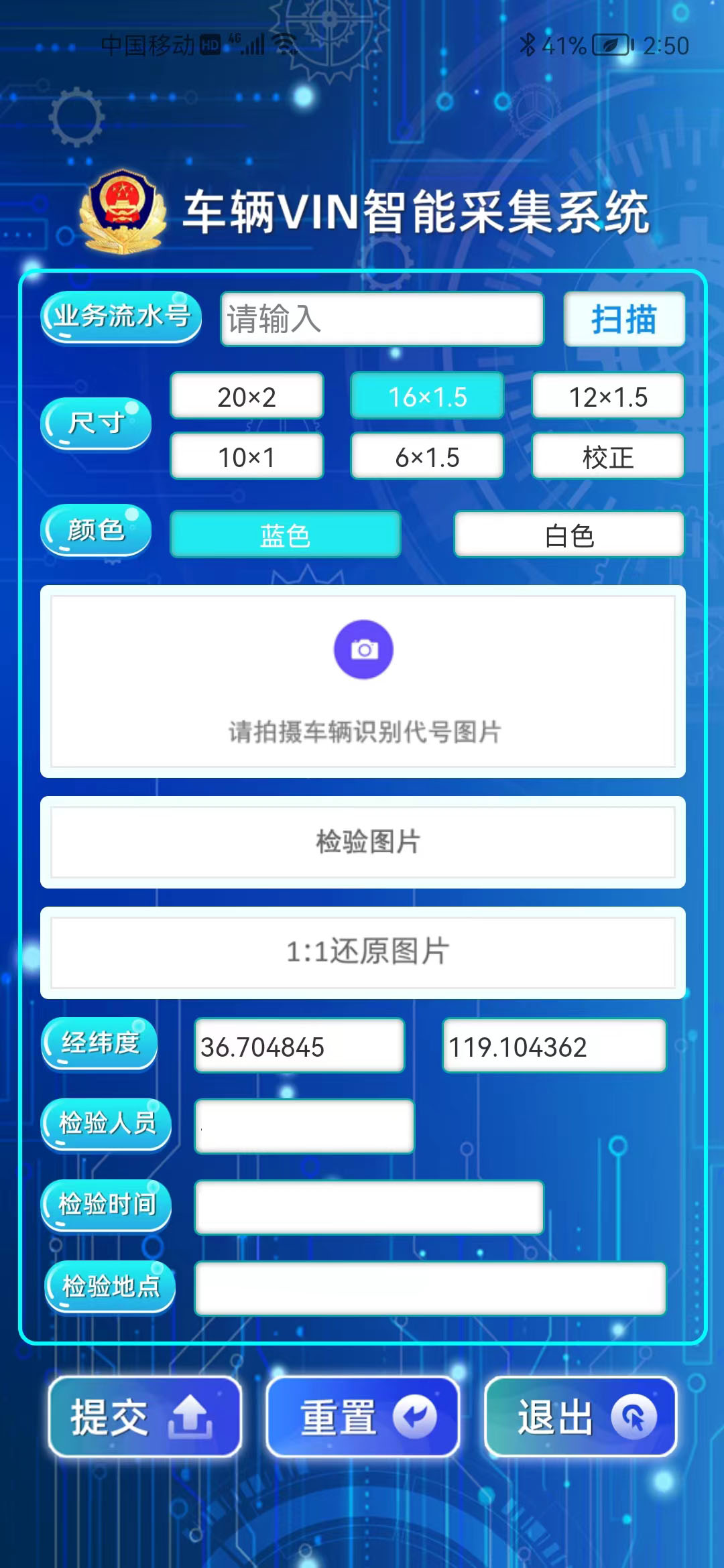Select size 20×2
This screenshot has width=724, height=1568.
click(x=247, y=397)
